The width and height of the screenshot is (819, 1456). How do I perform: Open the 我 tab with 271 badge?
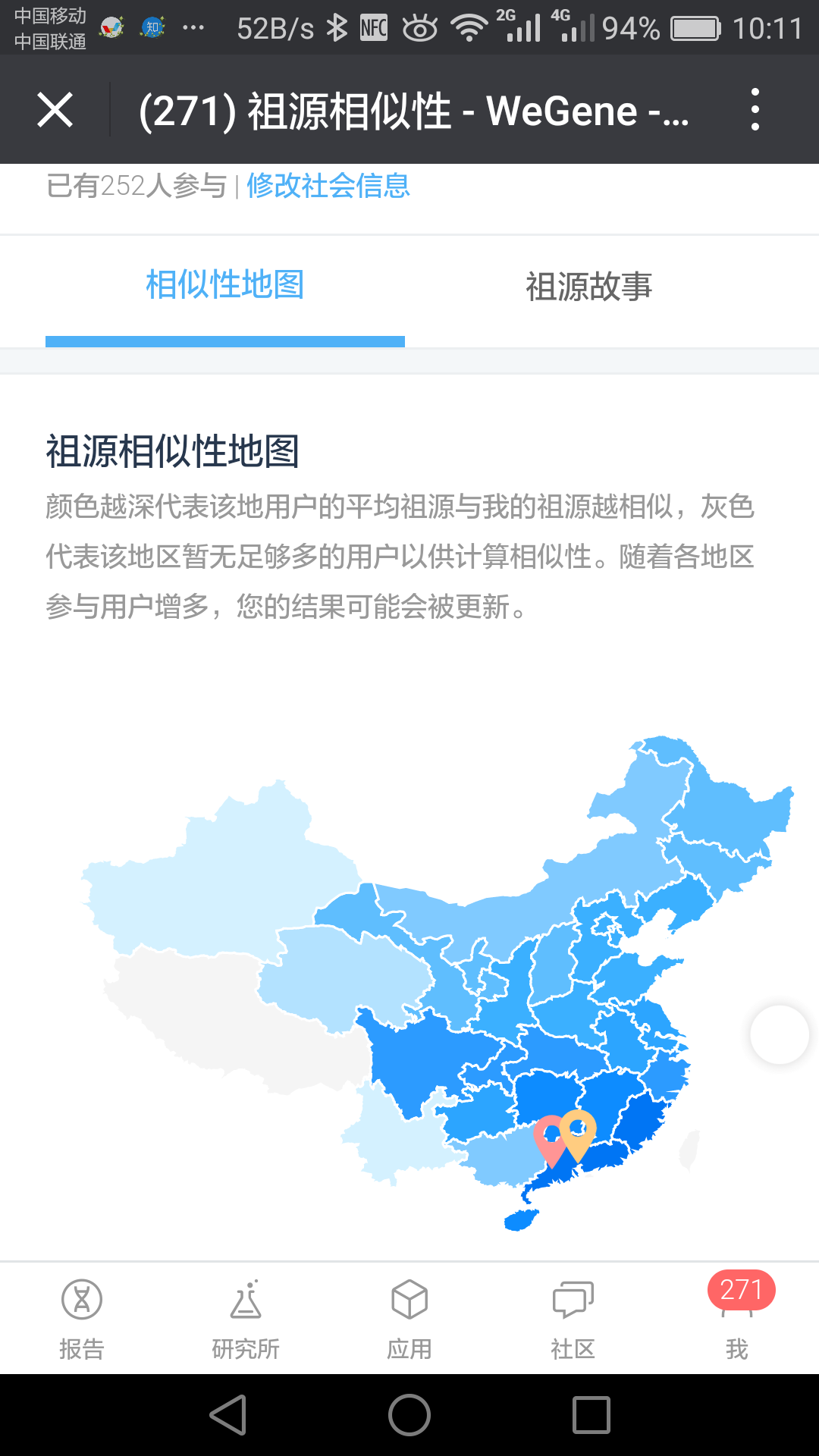(x=737, y=1318)
